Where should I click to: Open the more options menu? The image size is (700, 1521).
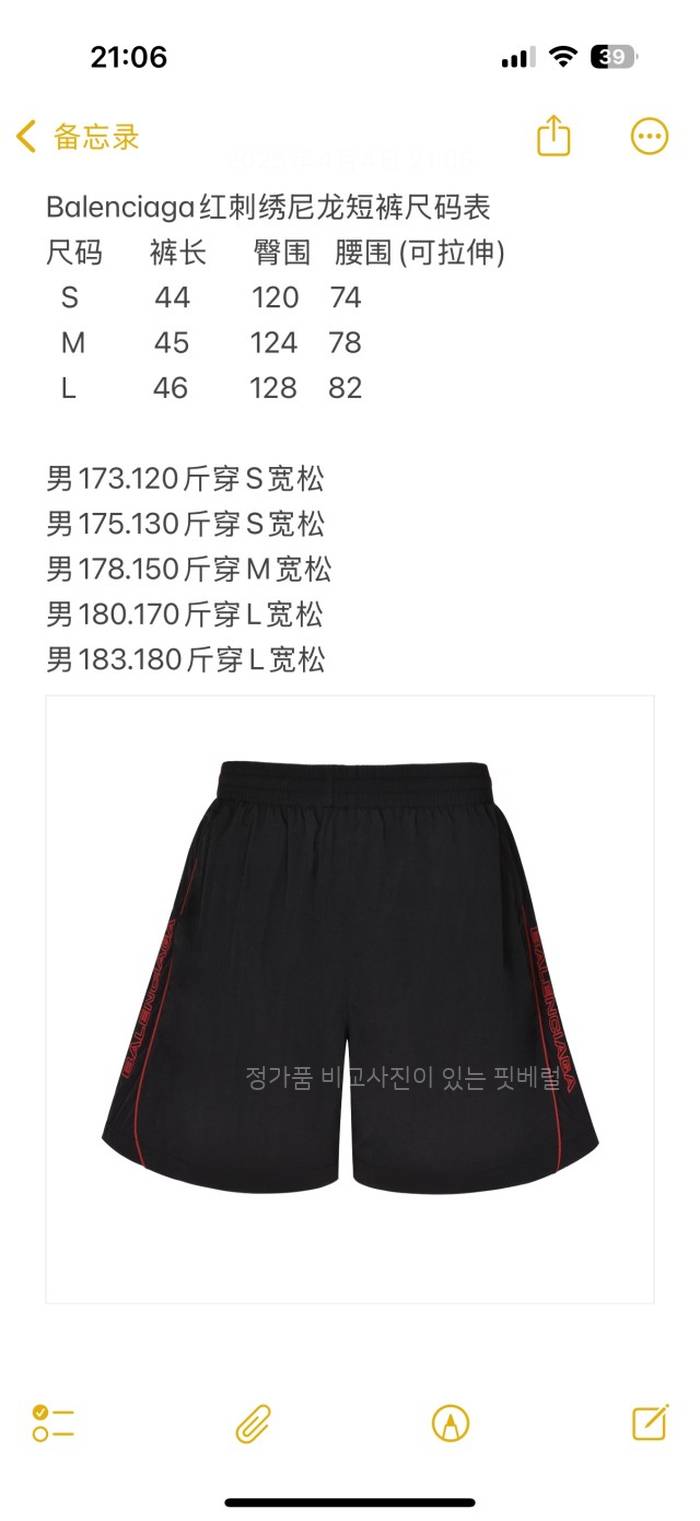649,136
